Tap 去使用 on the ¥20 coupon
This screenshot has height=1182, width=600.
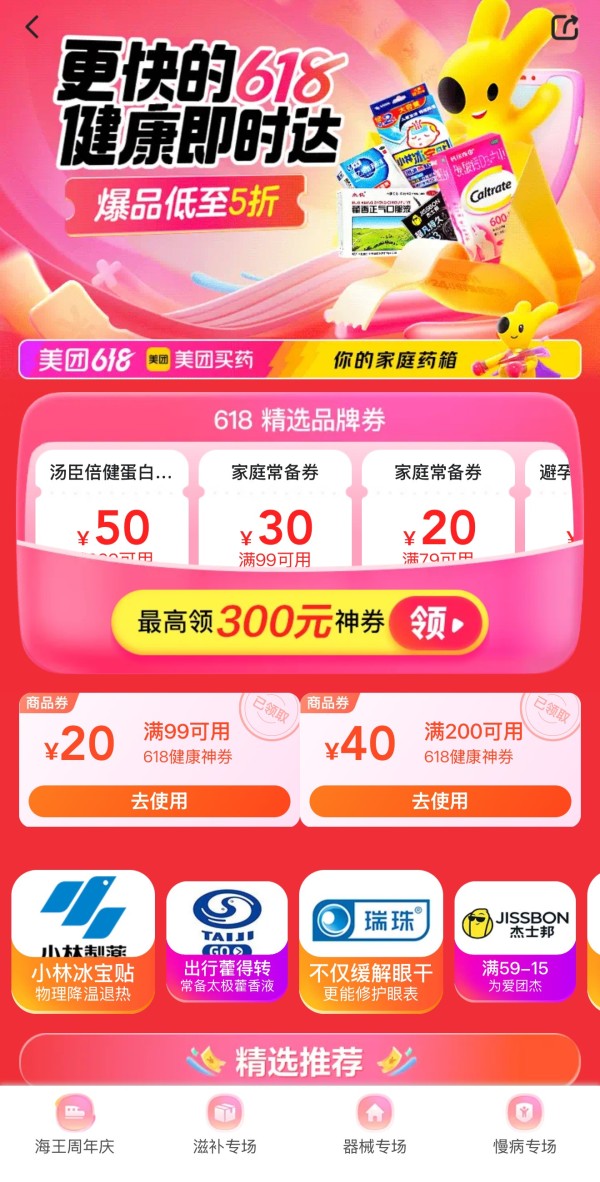[x=159, y=801]
